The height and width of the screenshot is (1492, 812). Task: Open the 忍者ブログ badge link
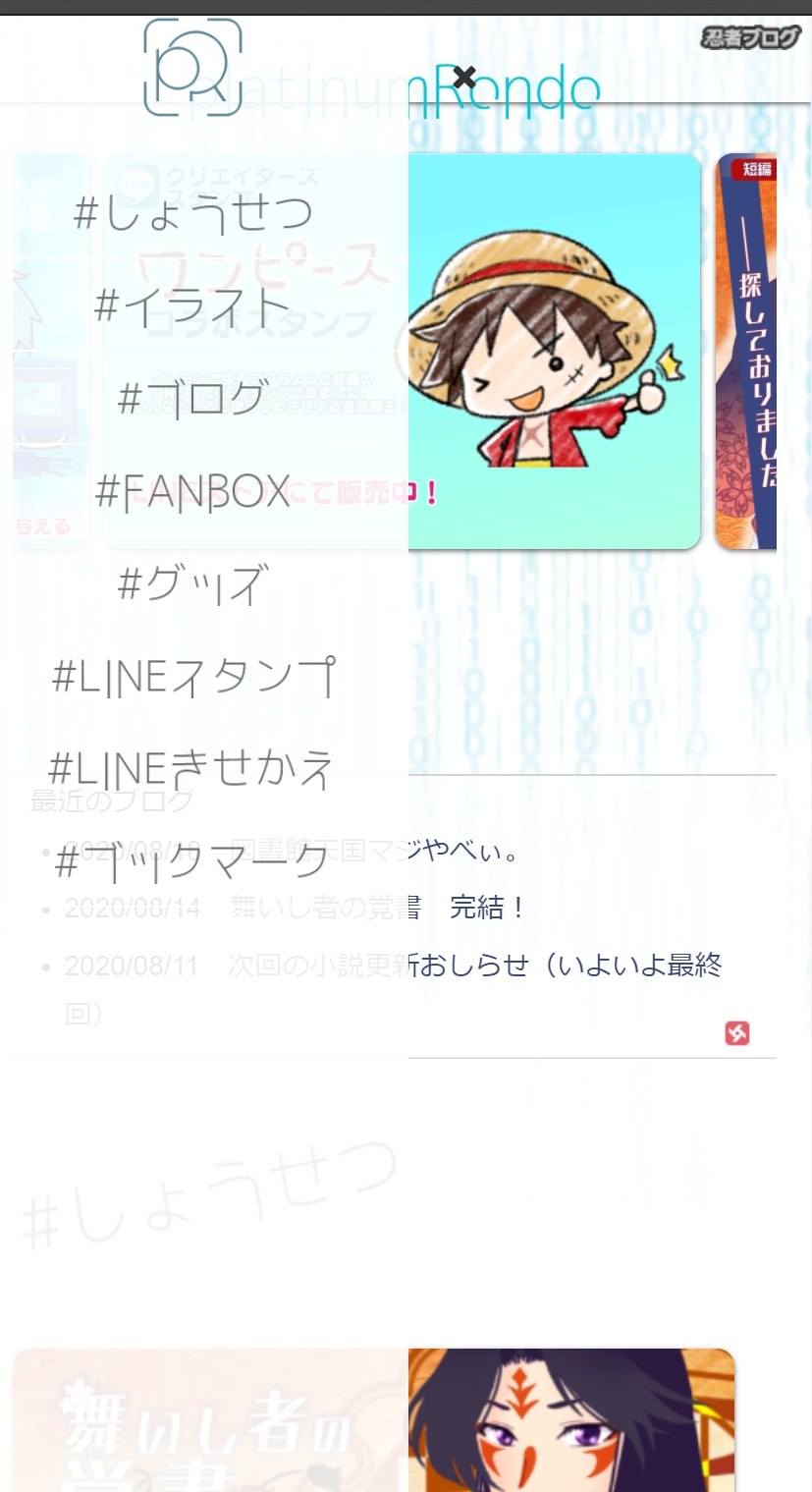[x=751, y=38]
